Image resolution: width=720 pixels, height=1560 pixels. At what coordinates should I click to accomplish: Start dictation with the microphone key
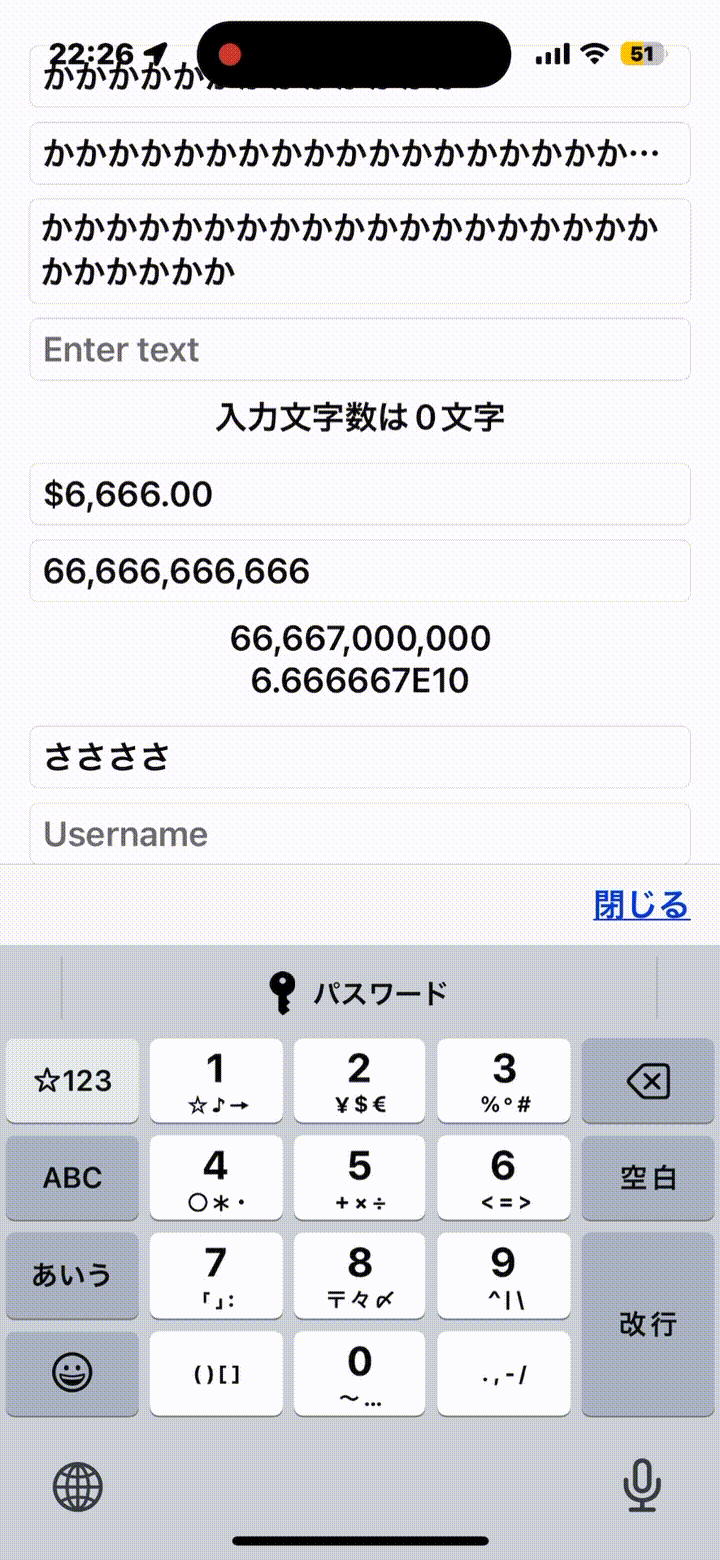pyautogui.click(x=642, y=1485)
